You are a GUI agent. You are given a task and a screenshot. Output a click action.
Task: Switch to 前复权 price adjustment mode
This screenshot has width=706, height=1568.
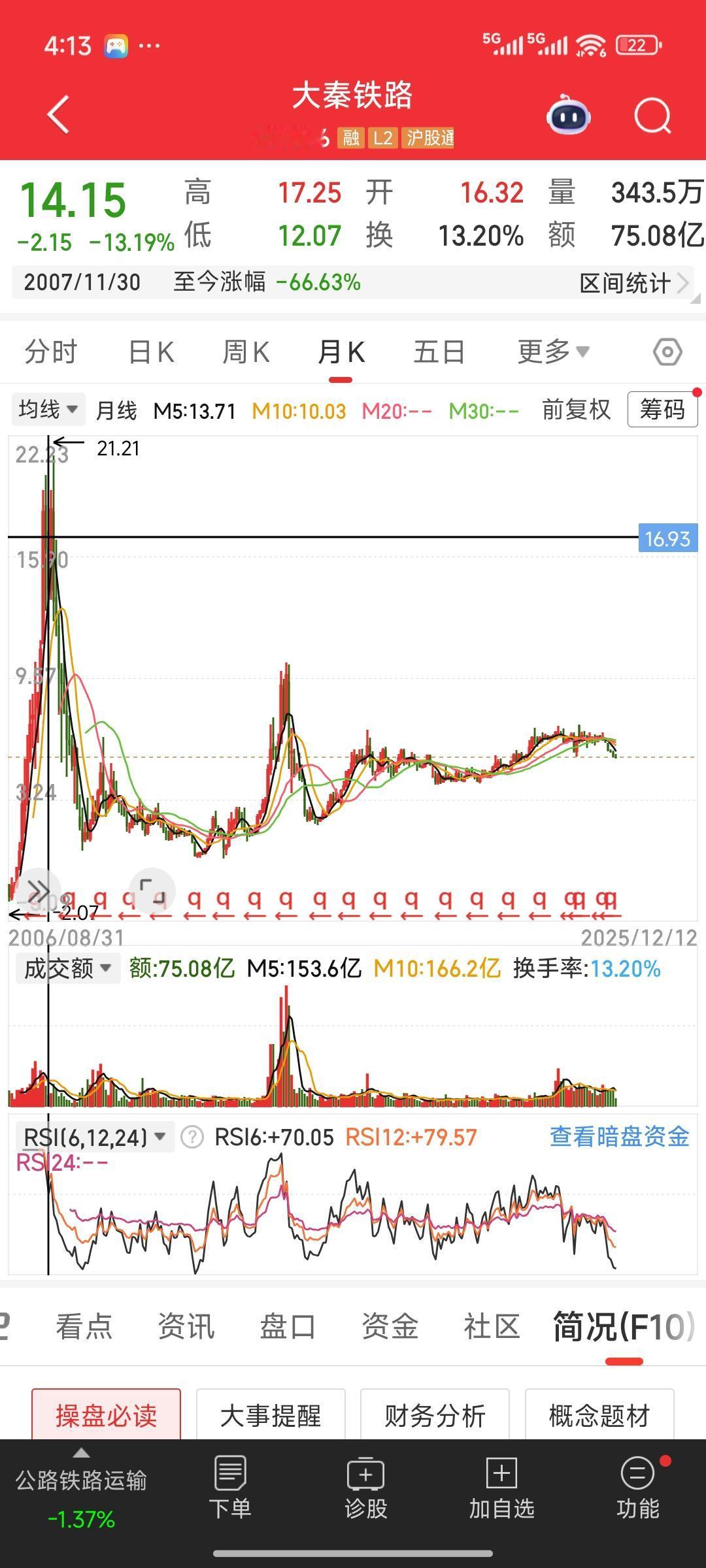point(575,410)
